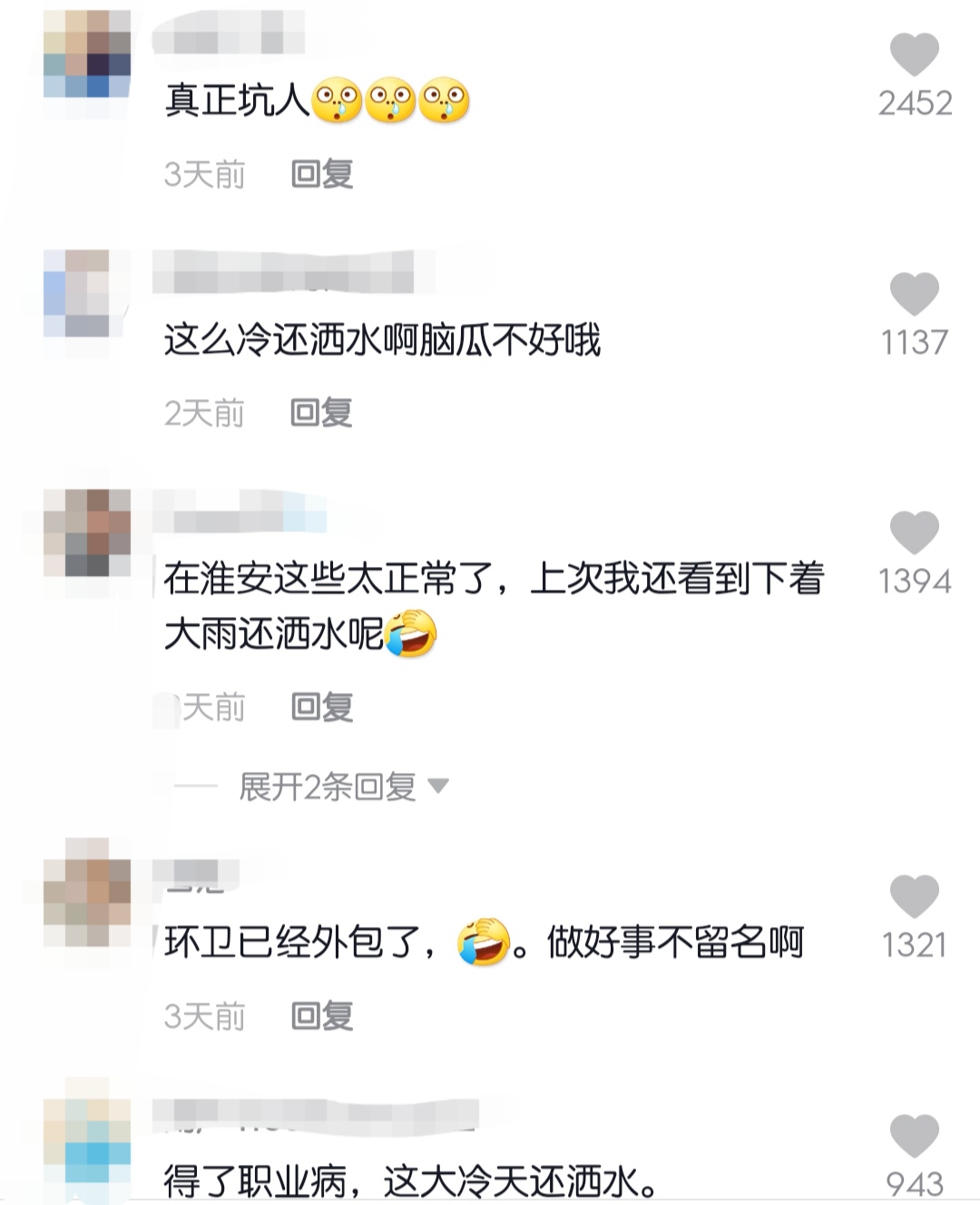Viewport: 980px width, 1205px height.
Task: Like the comment about 在淮安这些太正常了
Action: pyautogui.click(x=914, y=534)
